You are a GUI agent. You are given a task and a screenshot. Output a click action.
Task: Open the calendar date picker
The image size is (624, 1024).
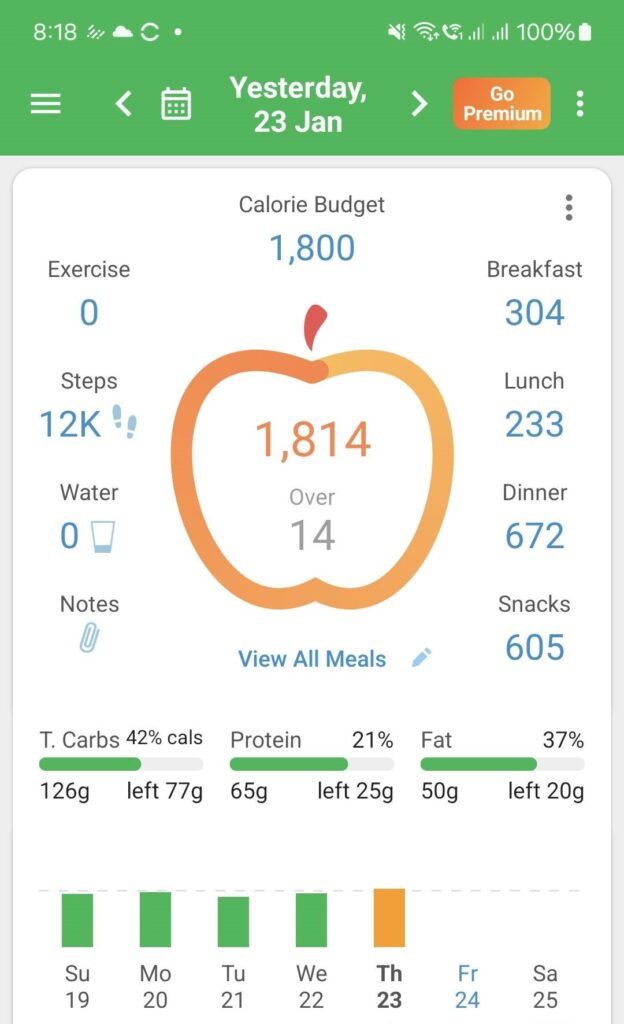pos(176,103)
